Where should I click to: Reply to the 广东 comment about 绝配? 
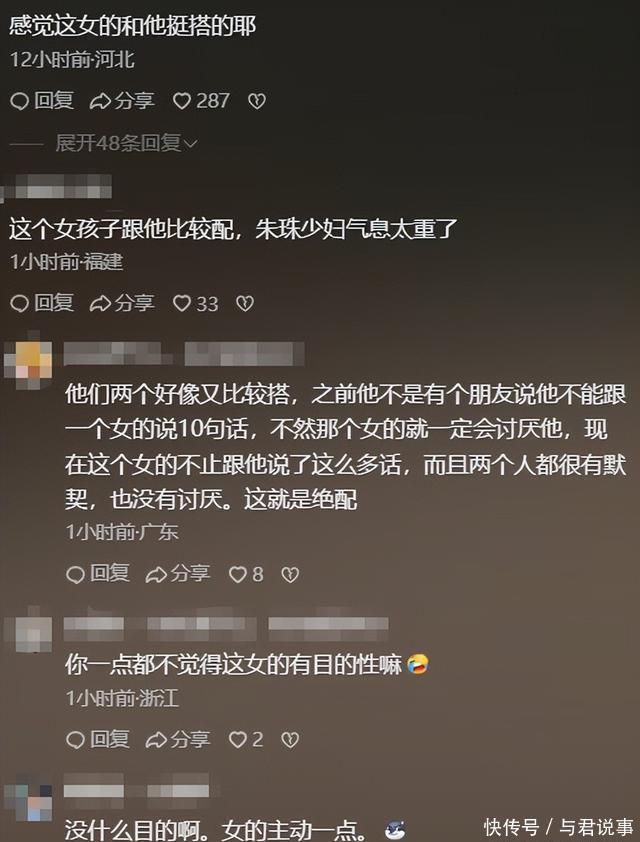(98, 574)
